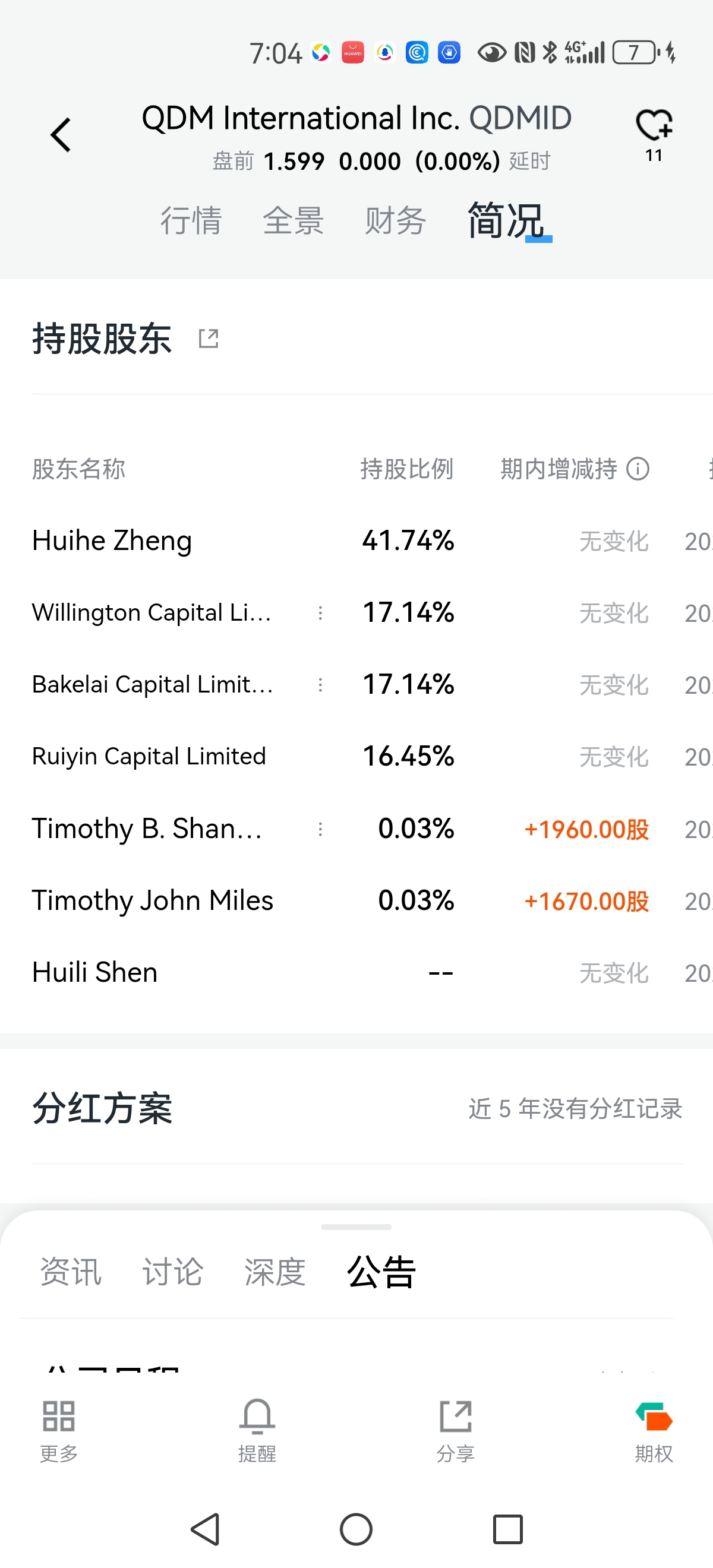This screenshot has width=713, height=1568.
Task: Switch to the 财务 tab
Action: [x=395, y=220]
